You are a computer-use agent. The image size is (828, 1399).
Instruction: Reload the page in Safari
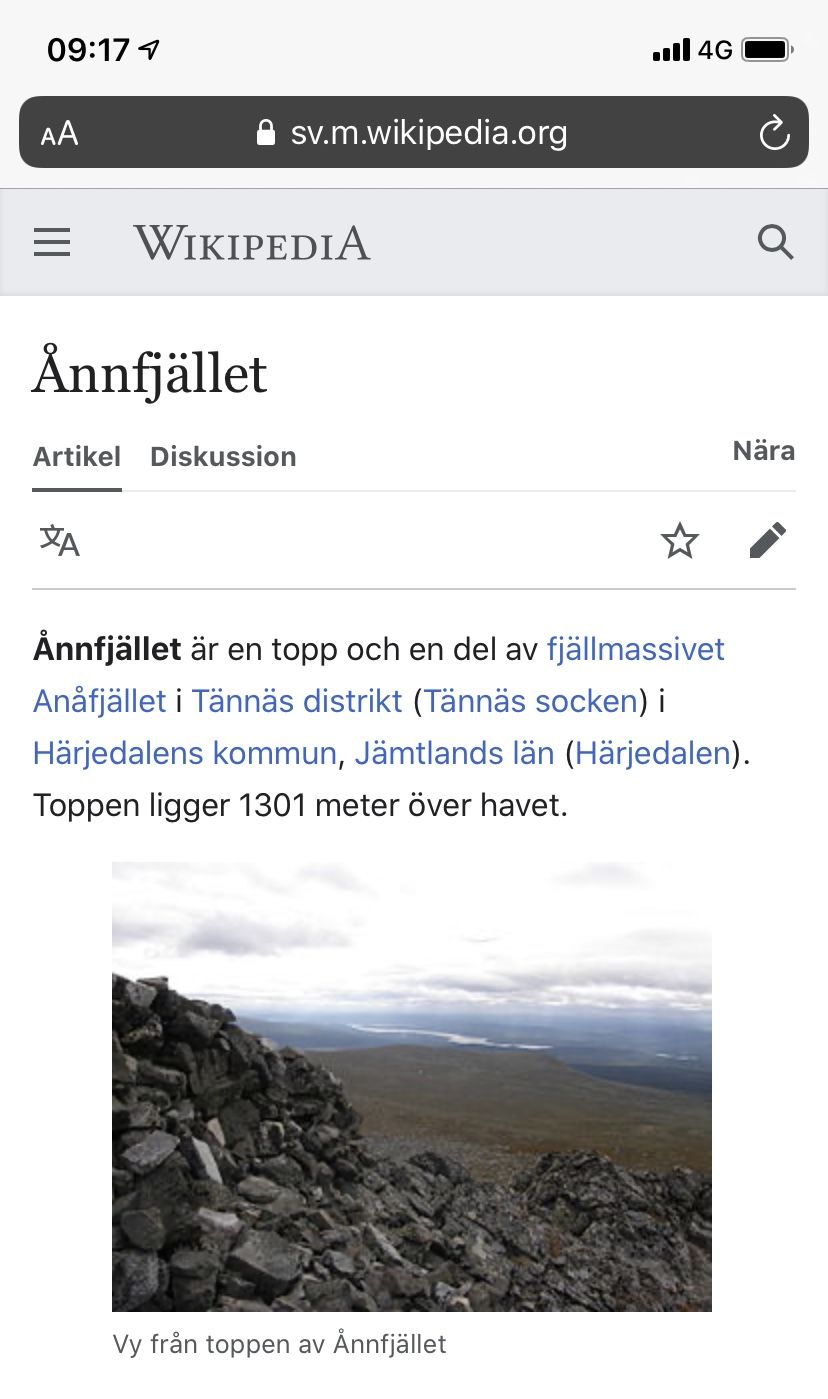pos(774,133)
